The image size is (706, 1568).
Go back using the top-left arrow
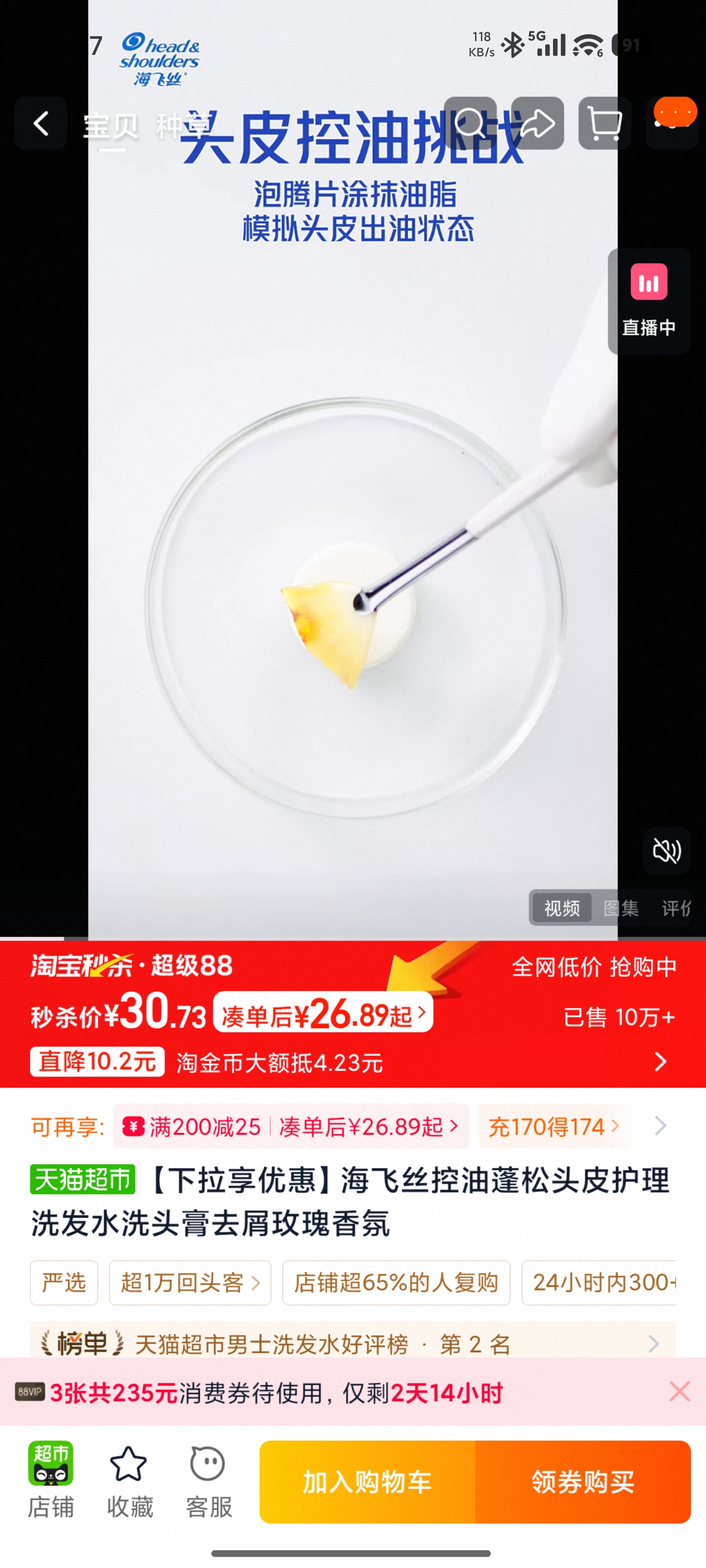(x=41, y=123)
